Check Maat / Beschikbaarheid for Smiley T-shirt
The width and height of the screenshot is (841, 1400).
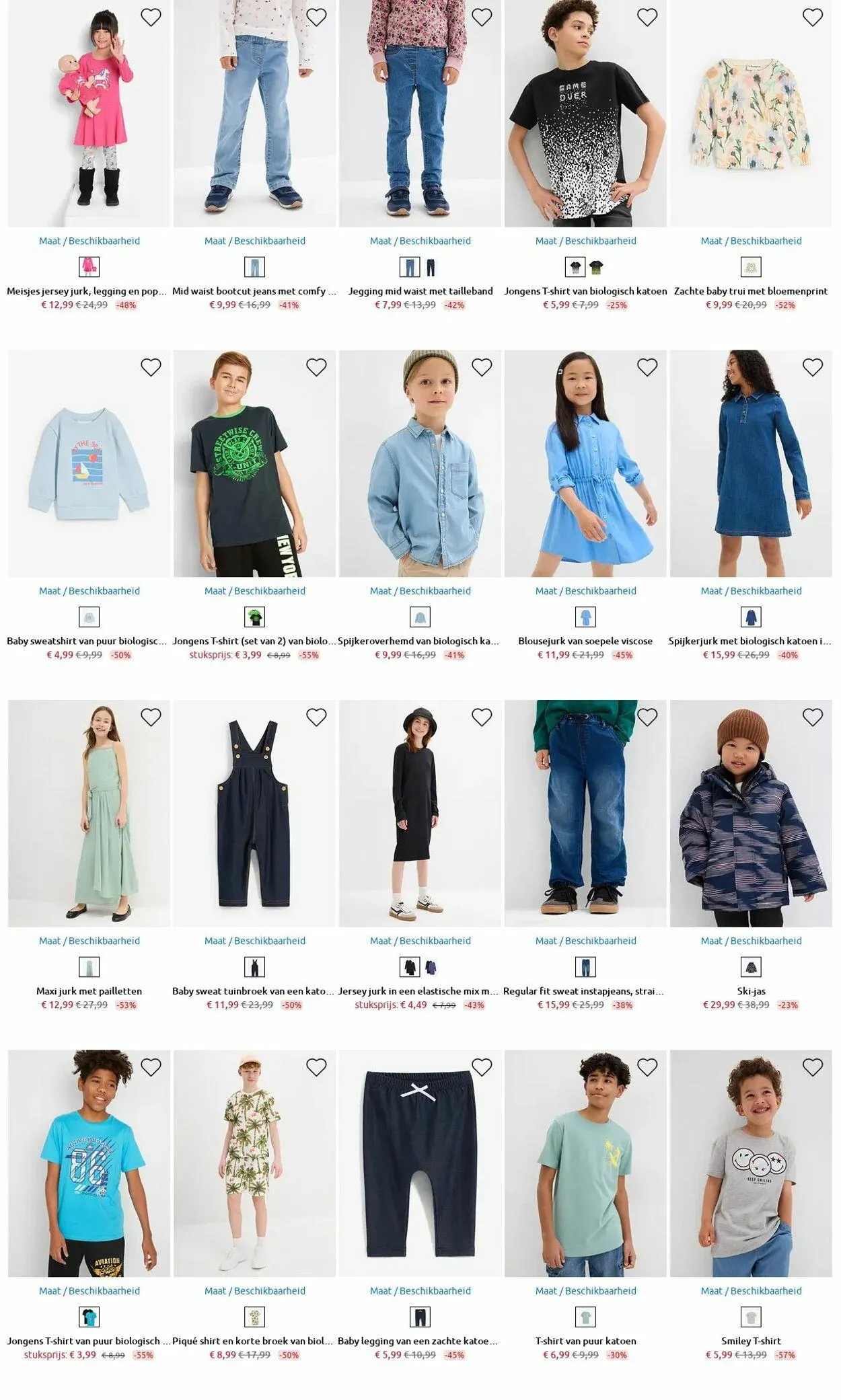pyautogui.click(x=751, y=1290)
